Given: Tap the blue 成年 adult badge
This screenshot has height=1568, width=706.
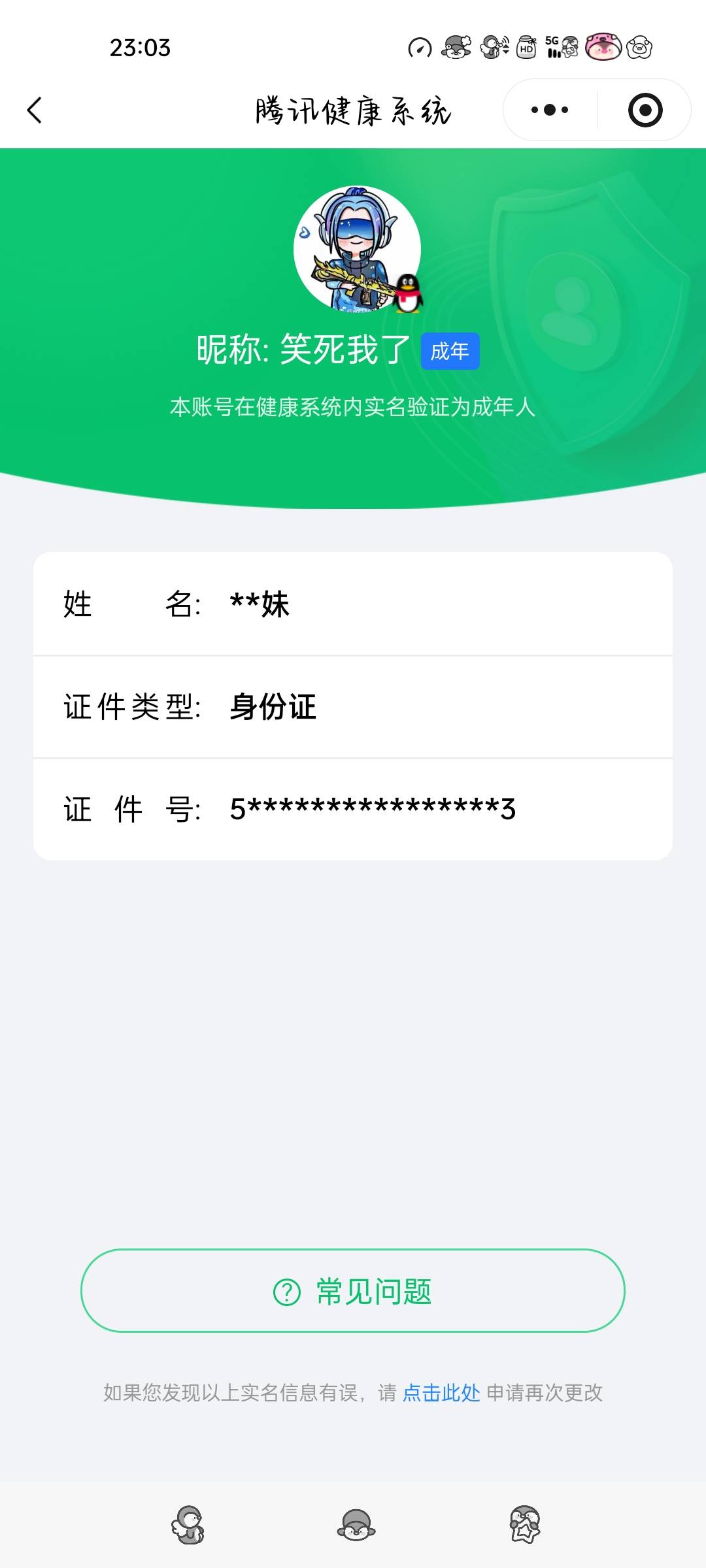Looking at the screenshot, I should 450,351.
